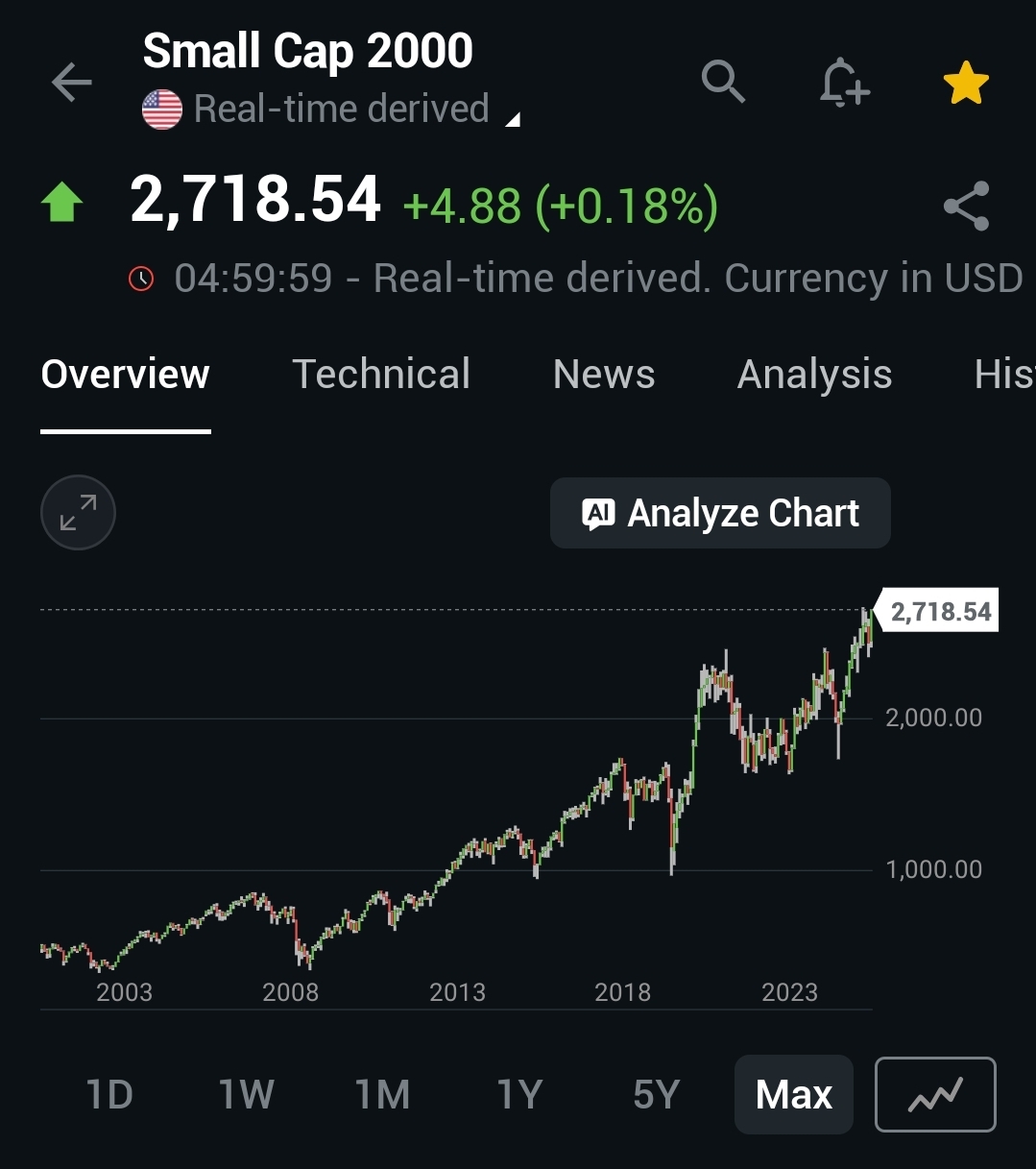The height and width of the screenshot is (1169, 1036).
Task: Open the Analysis tab
Action: coord(814,375)
